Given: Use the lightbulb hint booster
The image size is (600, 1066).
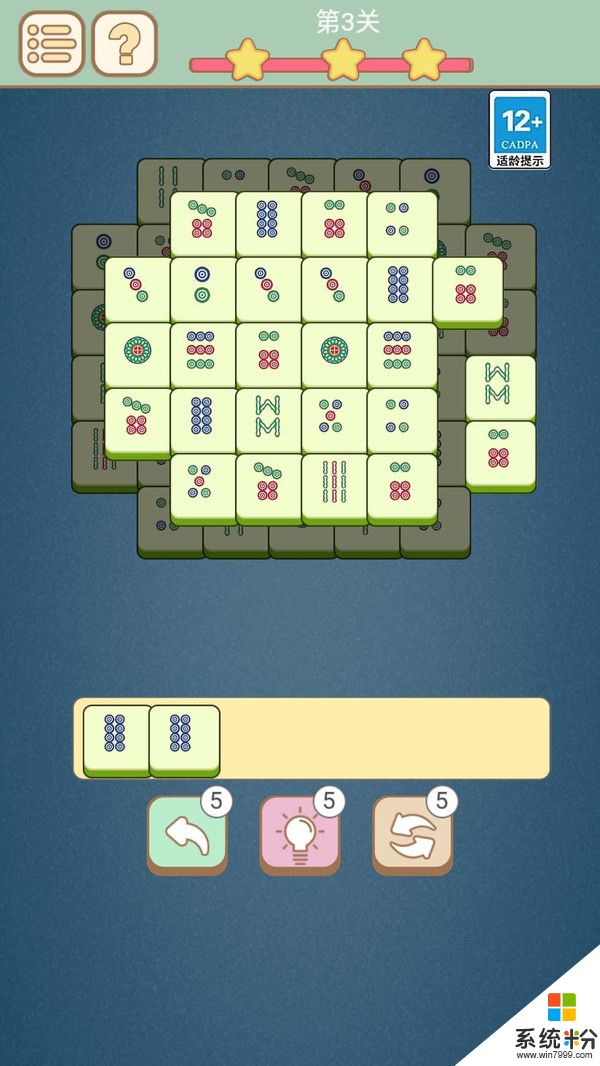Looking at the screenshot, I should (299, 835).
